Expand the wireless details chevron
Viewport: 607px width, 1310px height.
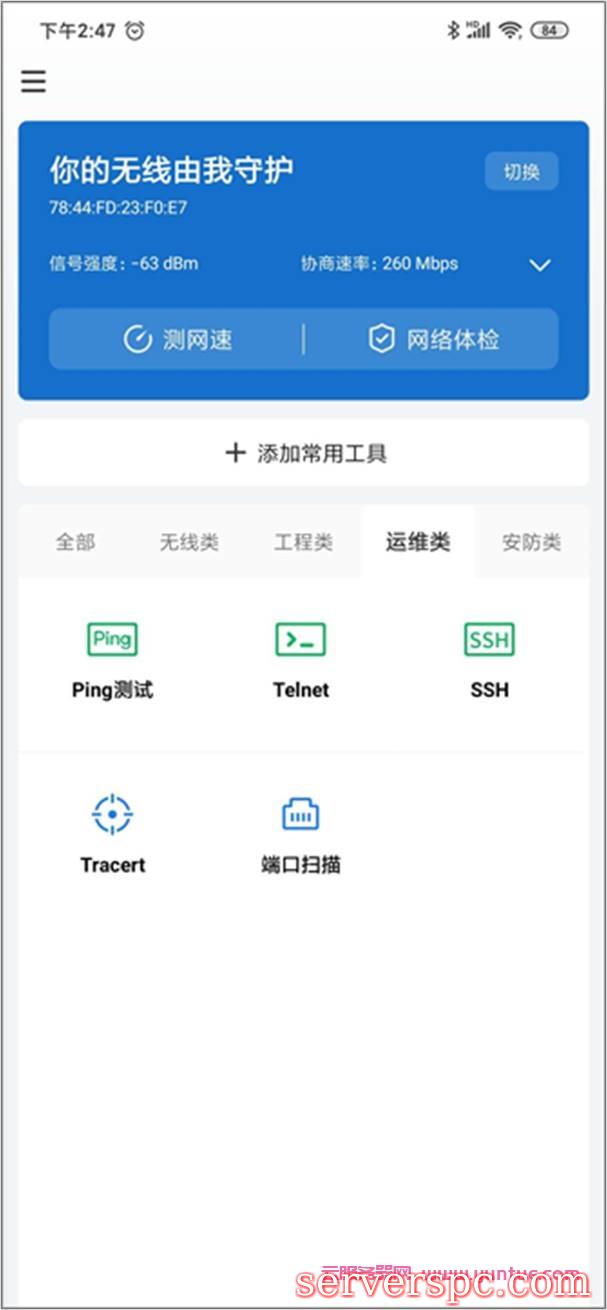point(540,265)
